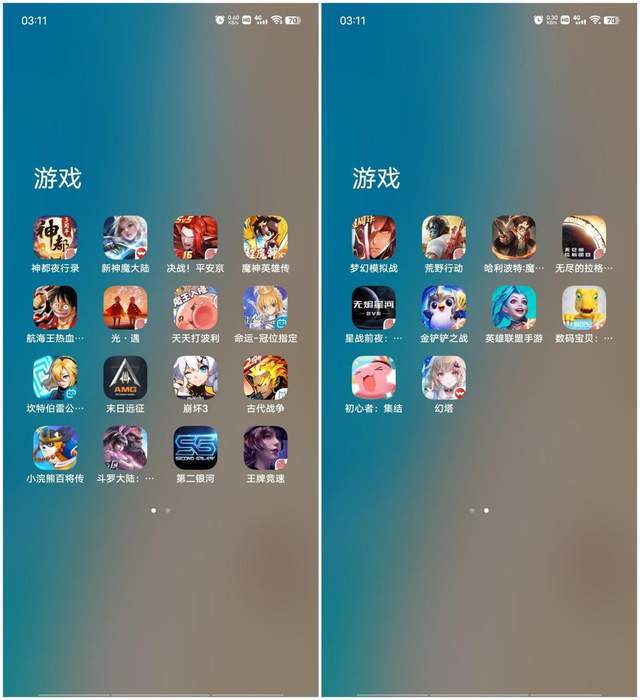This screenshot has width=640, height=700.
Task: Open the 神都夜行录 game
Action: [x=55, y=238]
